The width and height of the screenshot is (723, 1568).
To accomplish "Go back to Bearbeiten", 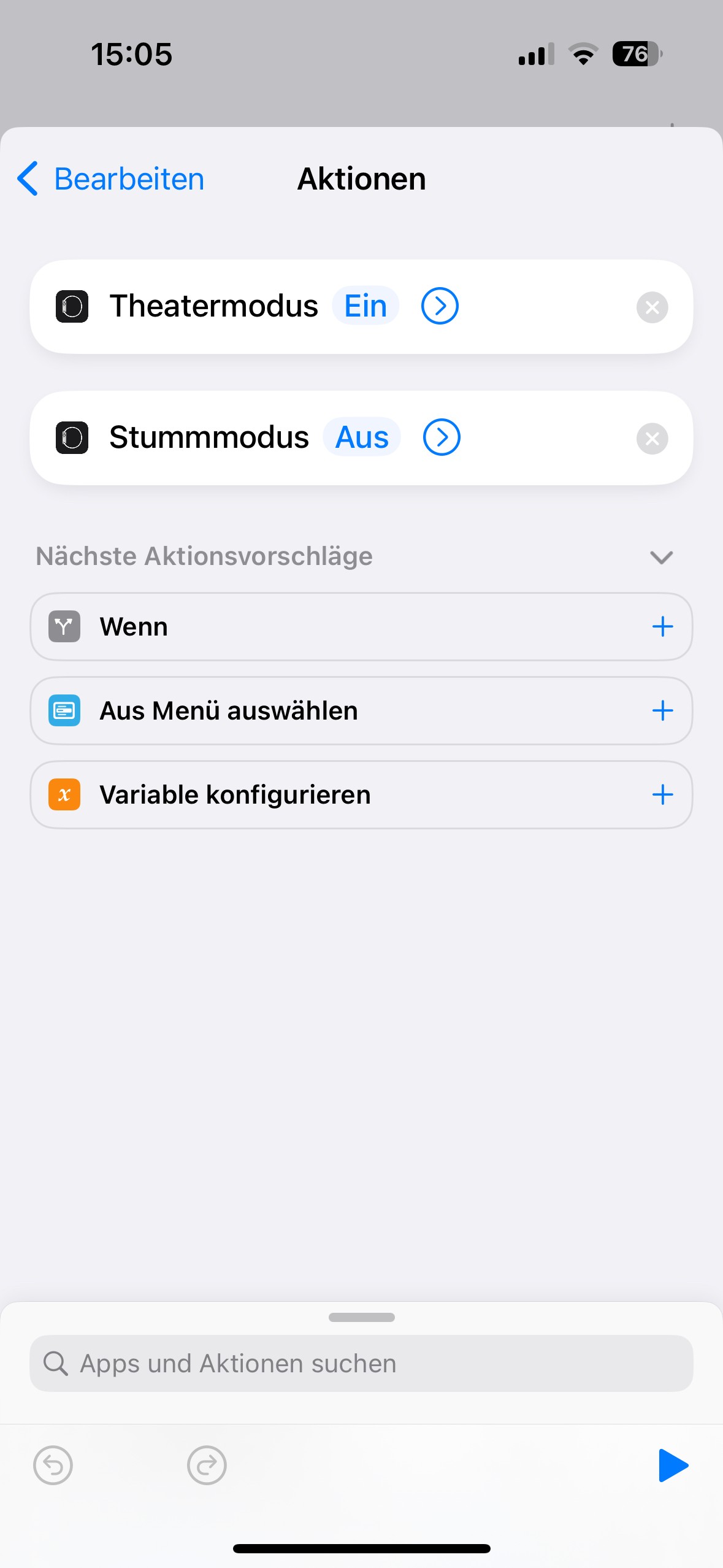I will pos(110,179).
